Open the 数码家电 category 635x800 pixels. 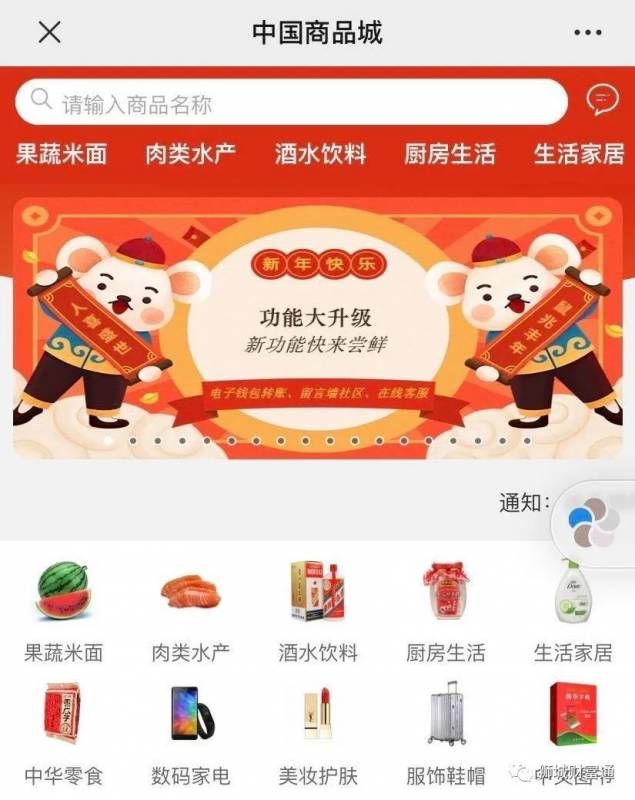(190, 735)
